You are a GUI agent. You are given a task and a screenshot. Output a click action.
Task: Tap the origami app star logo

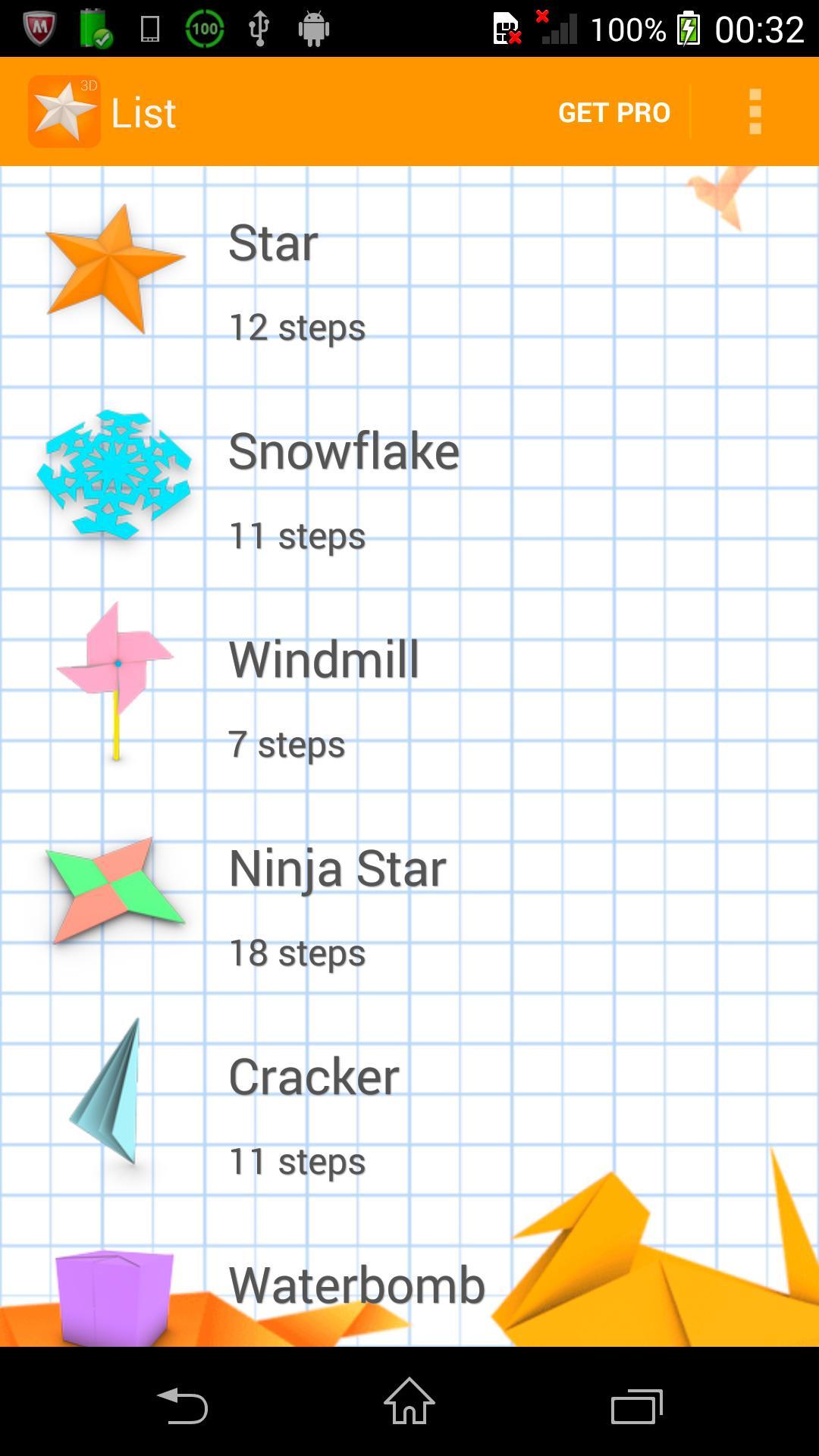tap(62, 111)
